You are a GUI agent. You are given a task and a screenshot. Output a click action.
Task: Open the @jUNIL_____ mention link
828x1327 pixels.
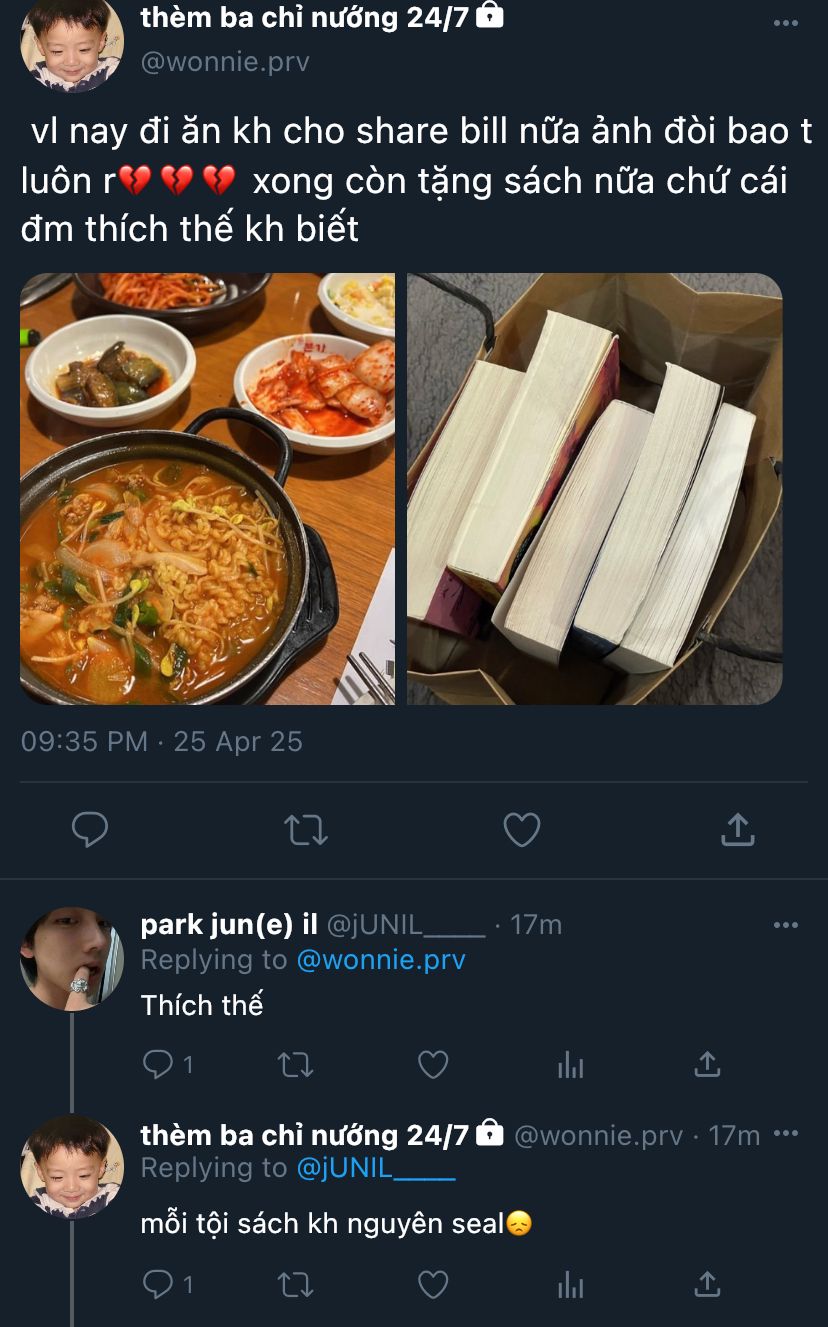[375, 1168]
